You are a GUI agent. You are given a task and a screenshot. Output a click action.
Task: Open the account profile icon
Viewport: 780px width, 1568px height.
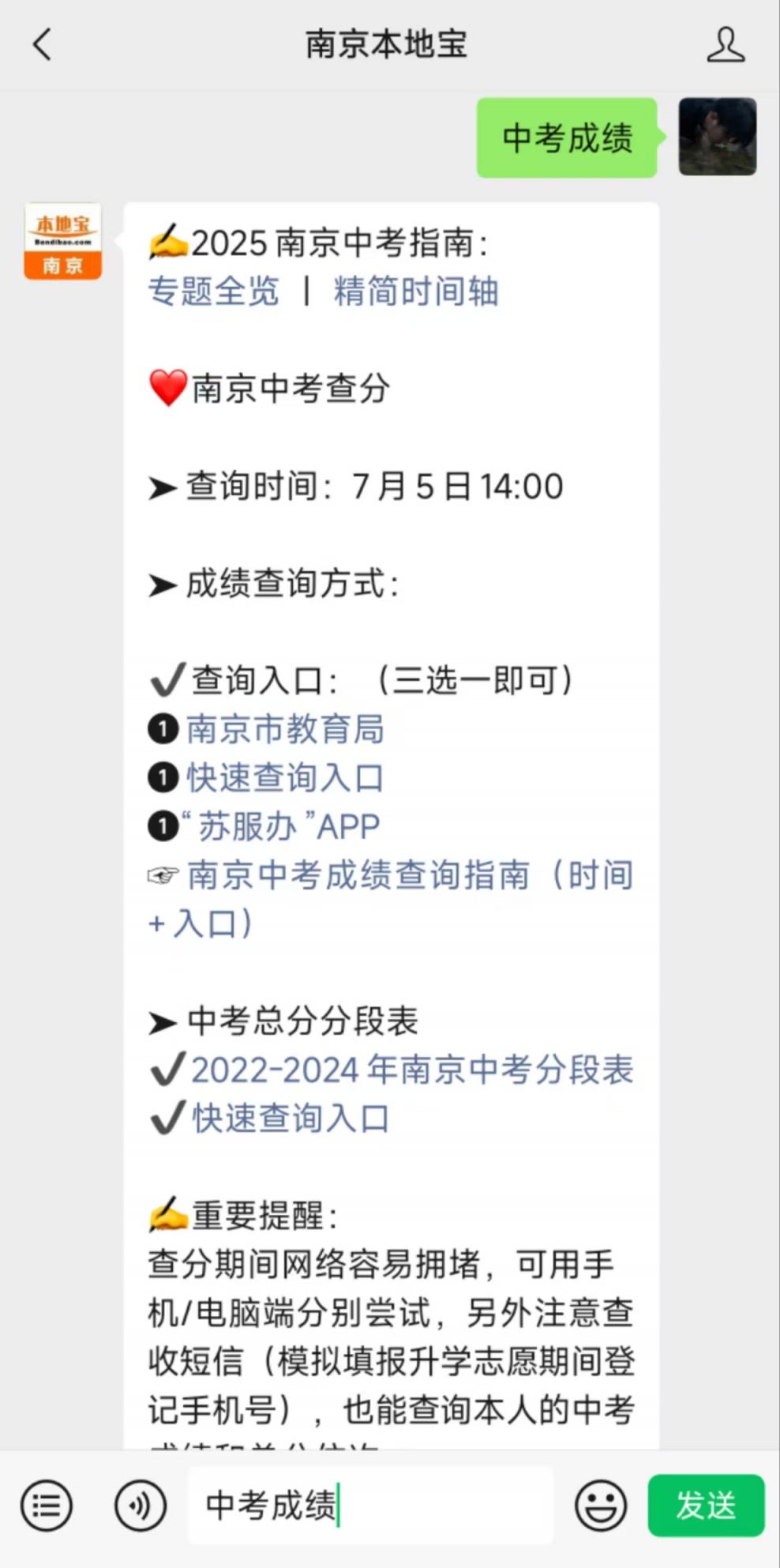click(x=725, y=45)
